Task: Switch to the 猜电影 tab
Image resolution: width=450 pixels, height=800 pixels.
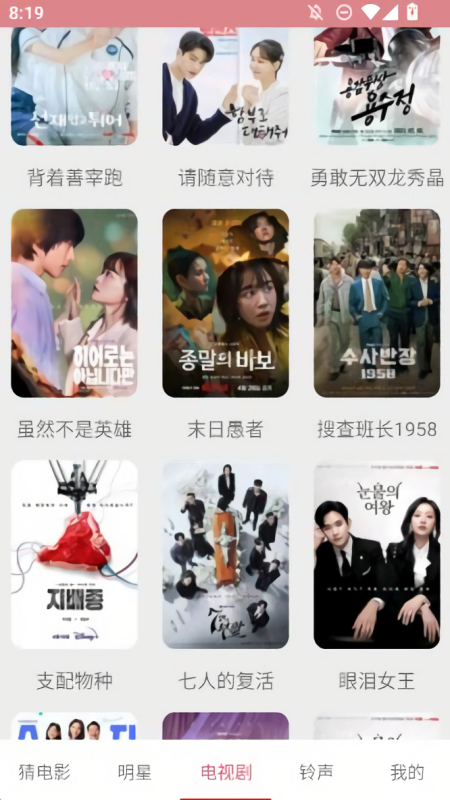Action: tap(44, 772)
